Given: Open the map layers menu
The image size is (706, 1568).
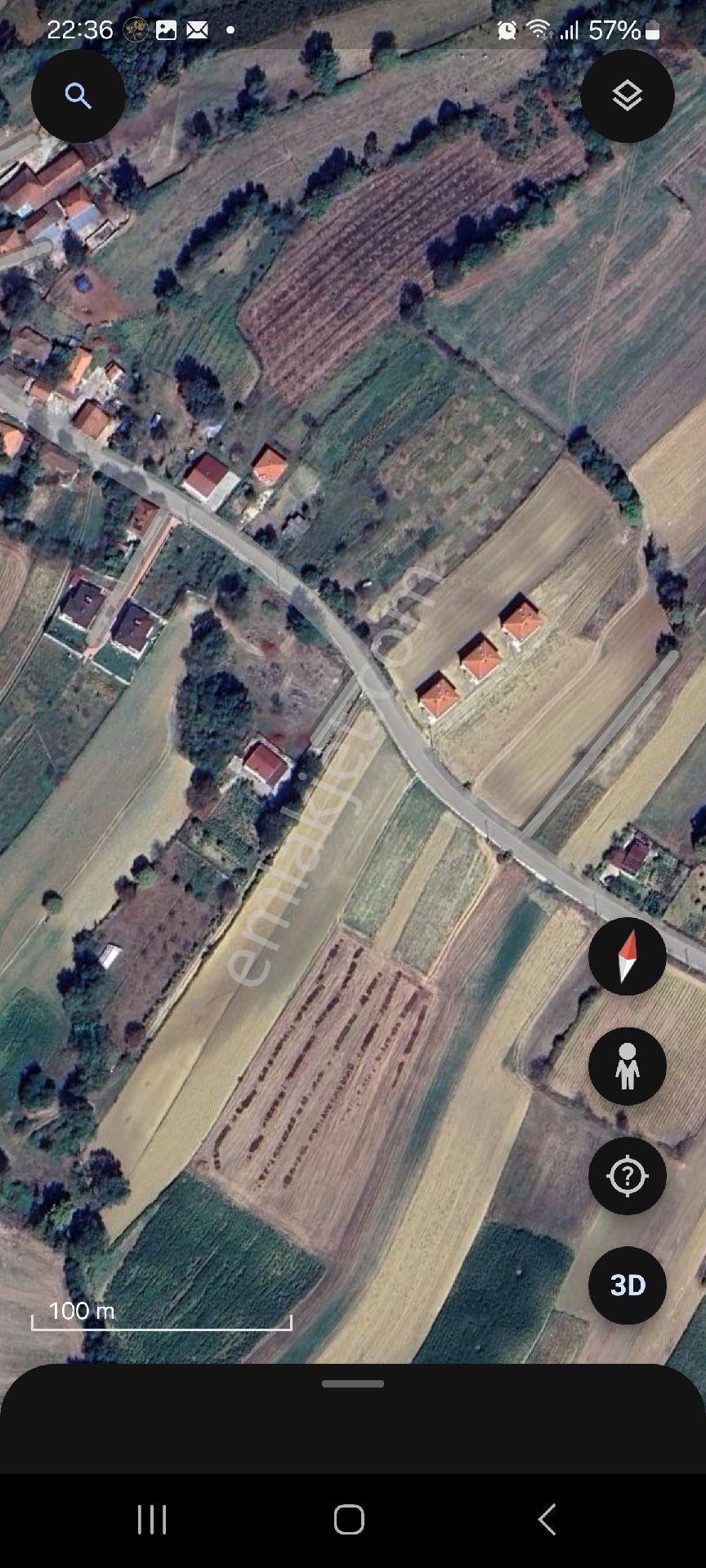Looking at the screenshot, I should [627, 96].
